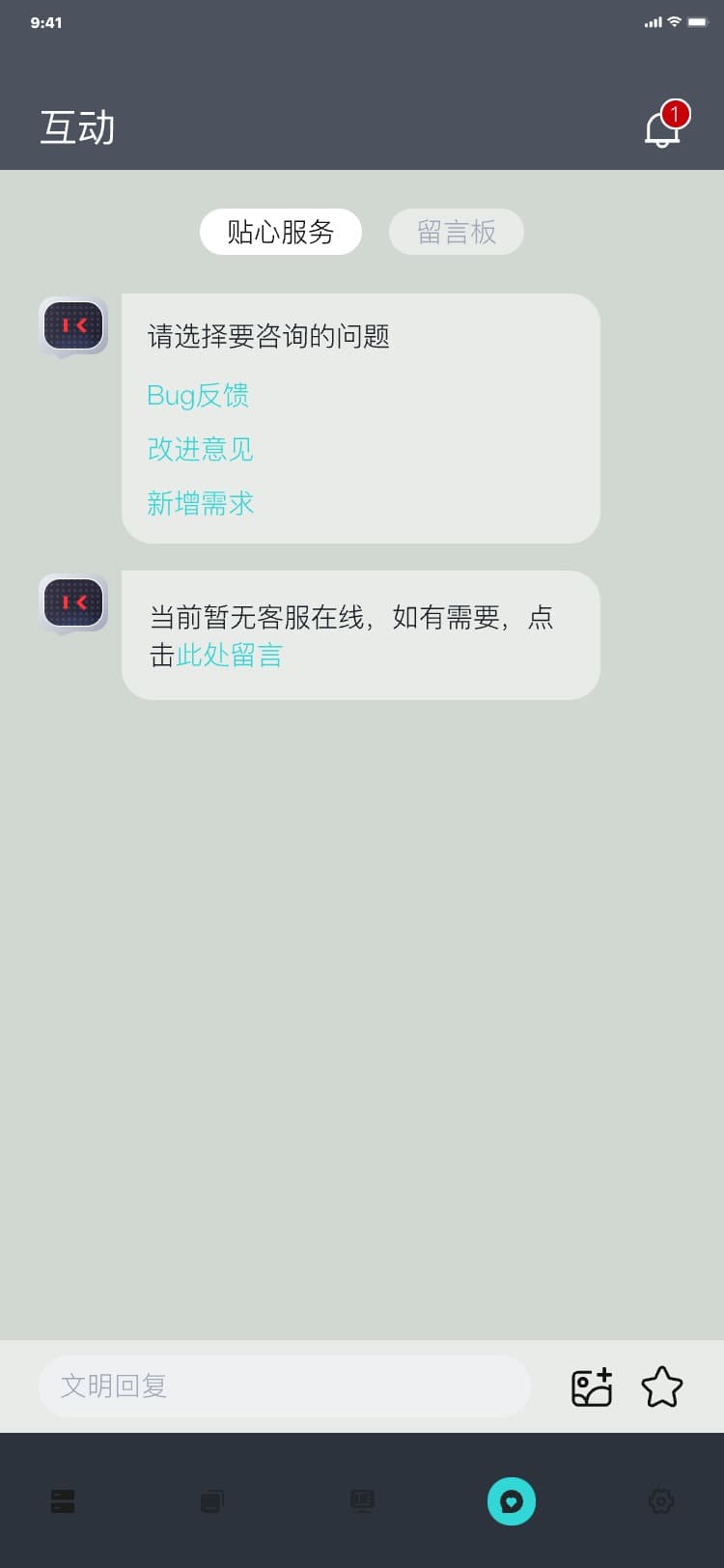Open the notifications bell
The height and width of the screenshot is (1568, 724).
(662, 128)
